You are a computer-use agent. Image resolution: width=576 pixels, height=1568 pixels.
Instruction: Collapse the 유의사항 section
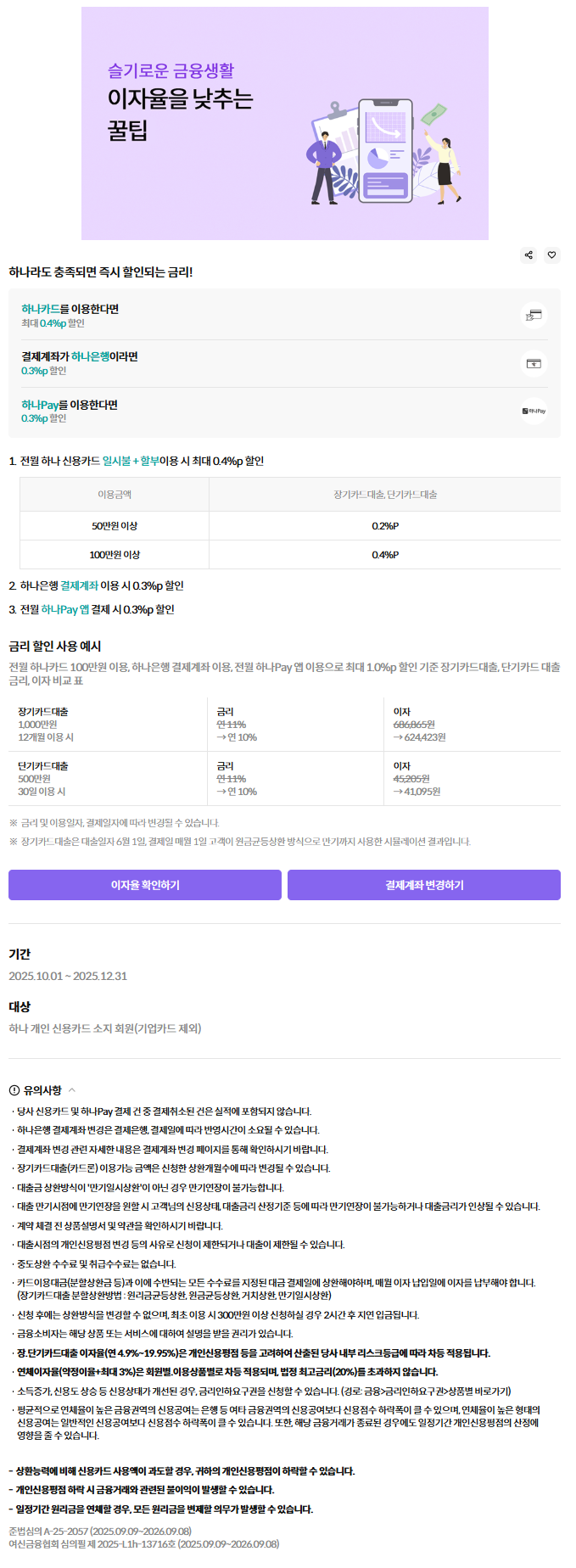pyautogui.click(x=72, y=1090)
